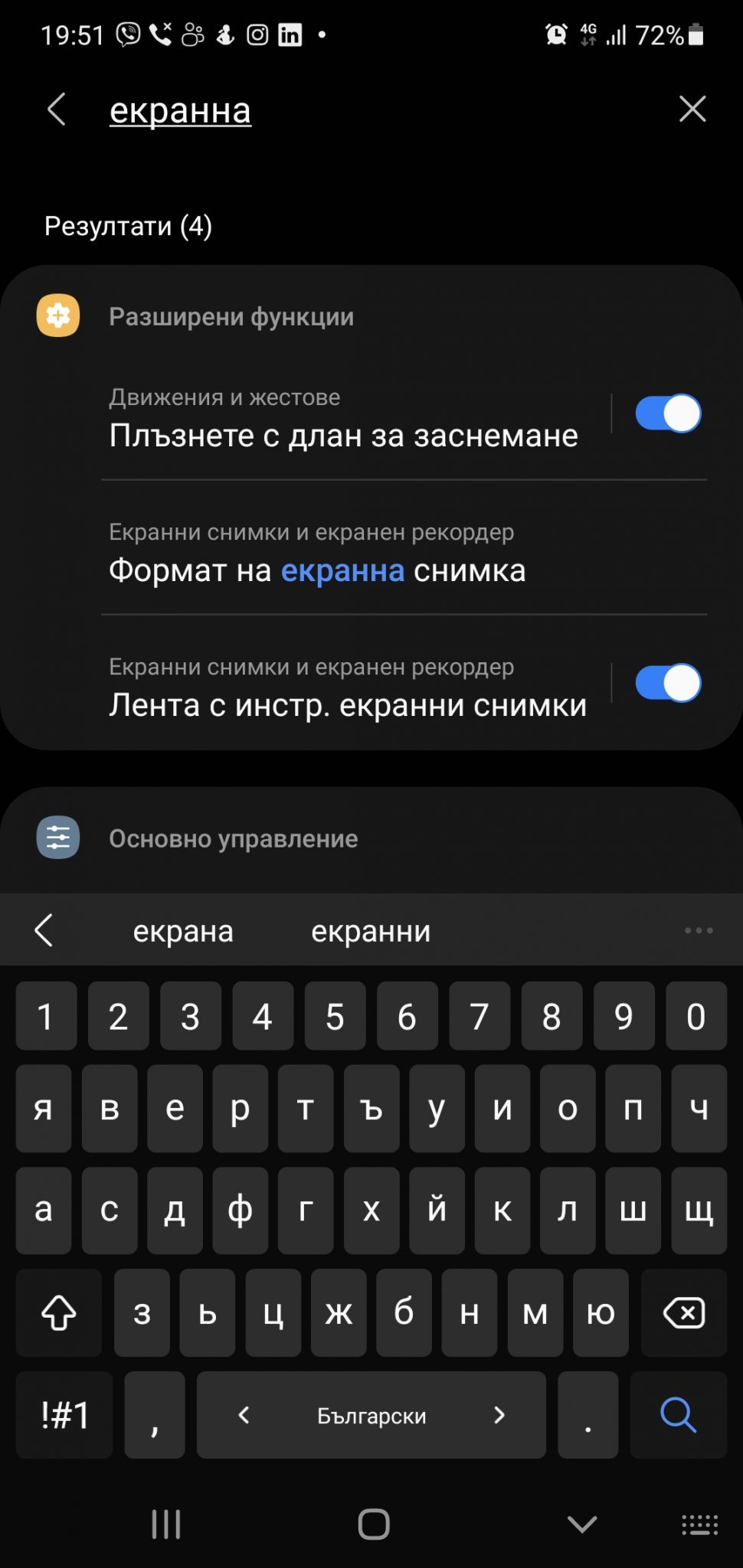The image size is (743, 1568).
Task: Go back from the settings search
Action: pyautogui.click(x=57, y=109)
